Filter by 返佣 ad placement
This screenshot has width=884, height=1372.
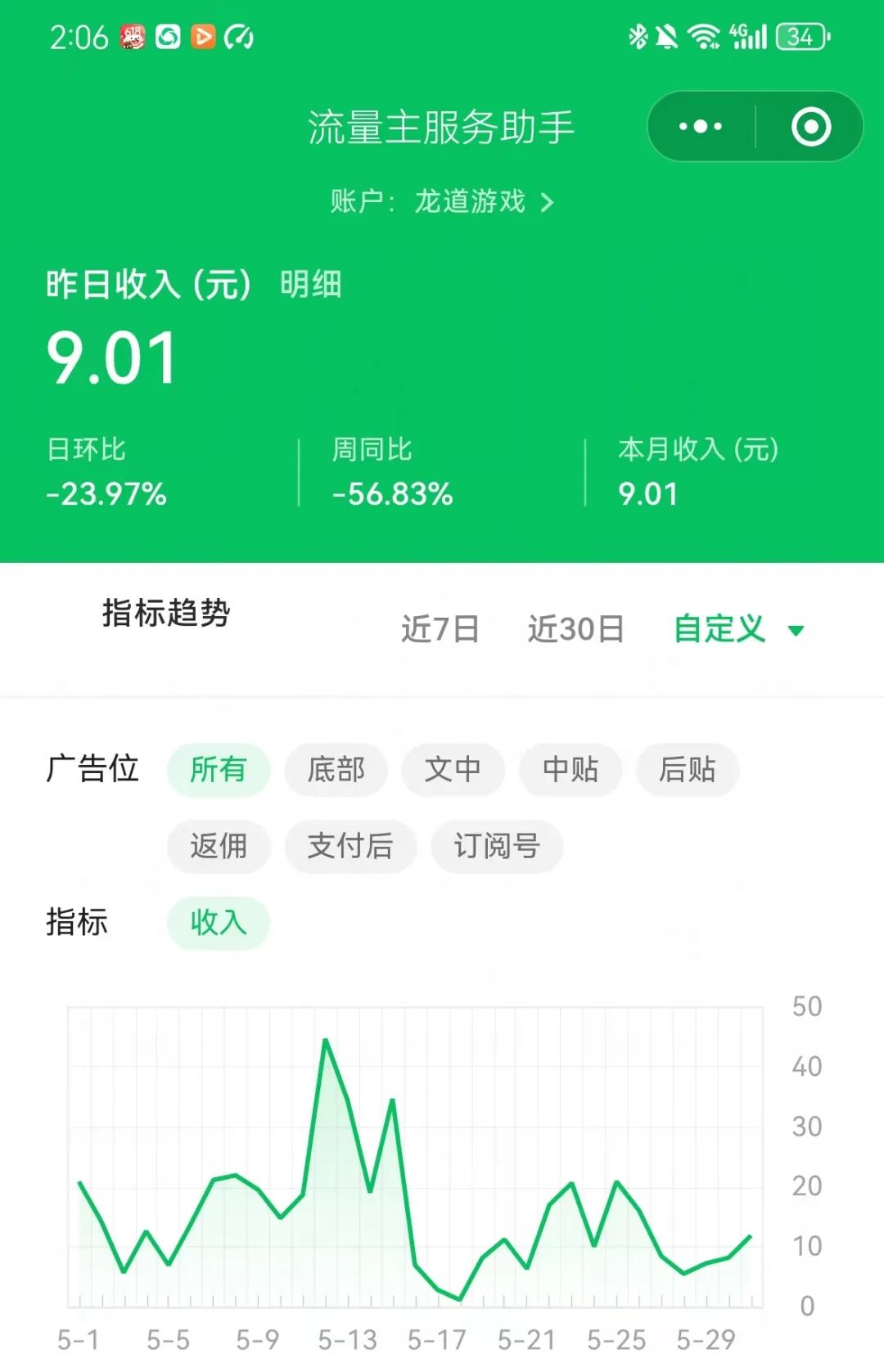click(x=219, y=846)
